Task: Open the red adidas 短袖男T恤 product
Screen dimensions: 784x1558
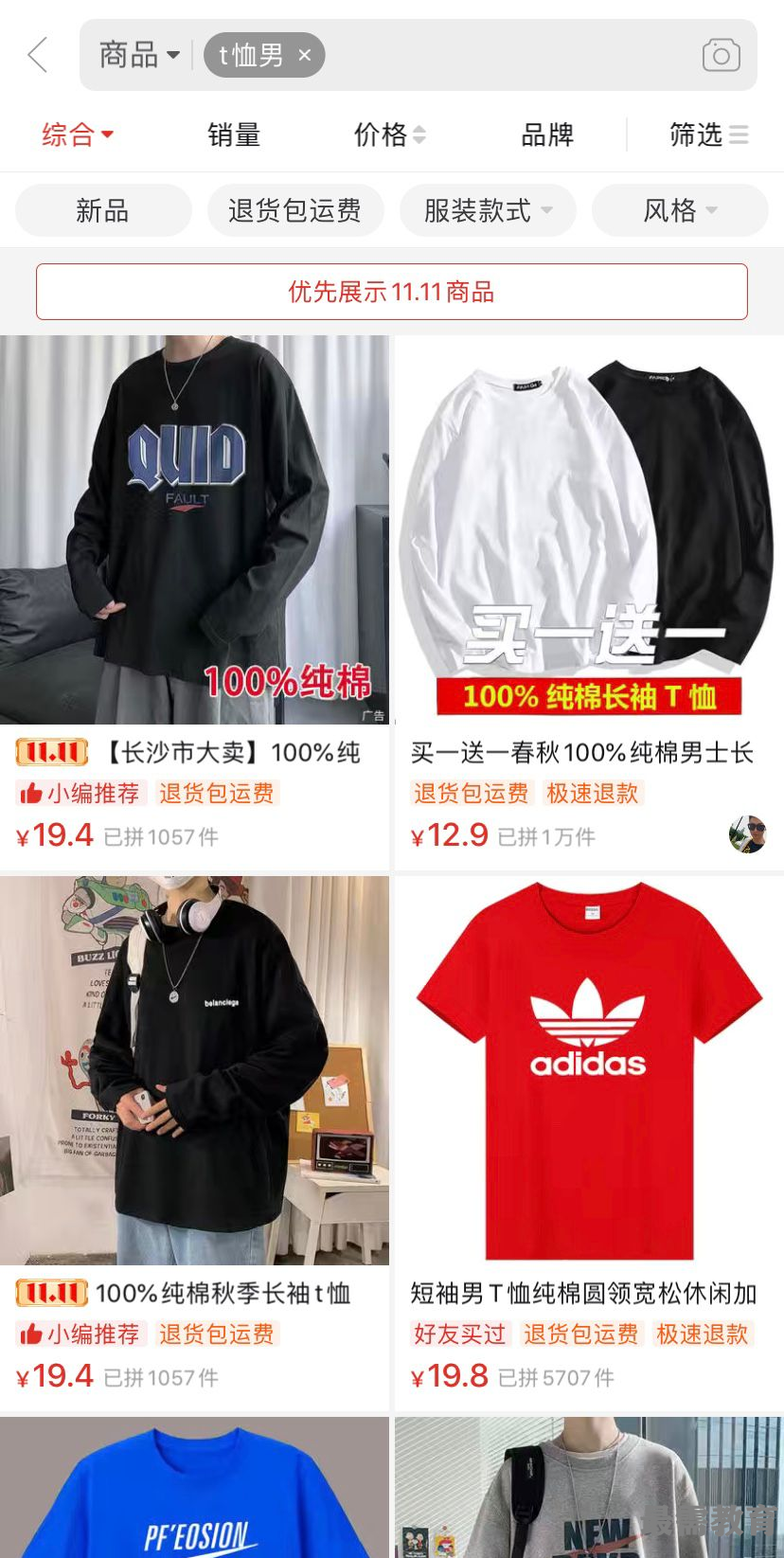Action: [x=588, y=1070]
